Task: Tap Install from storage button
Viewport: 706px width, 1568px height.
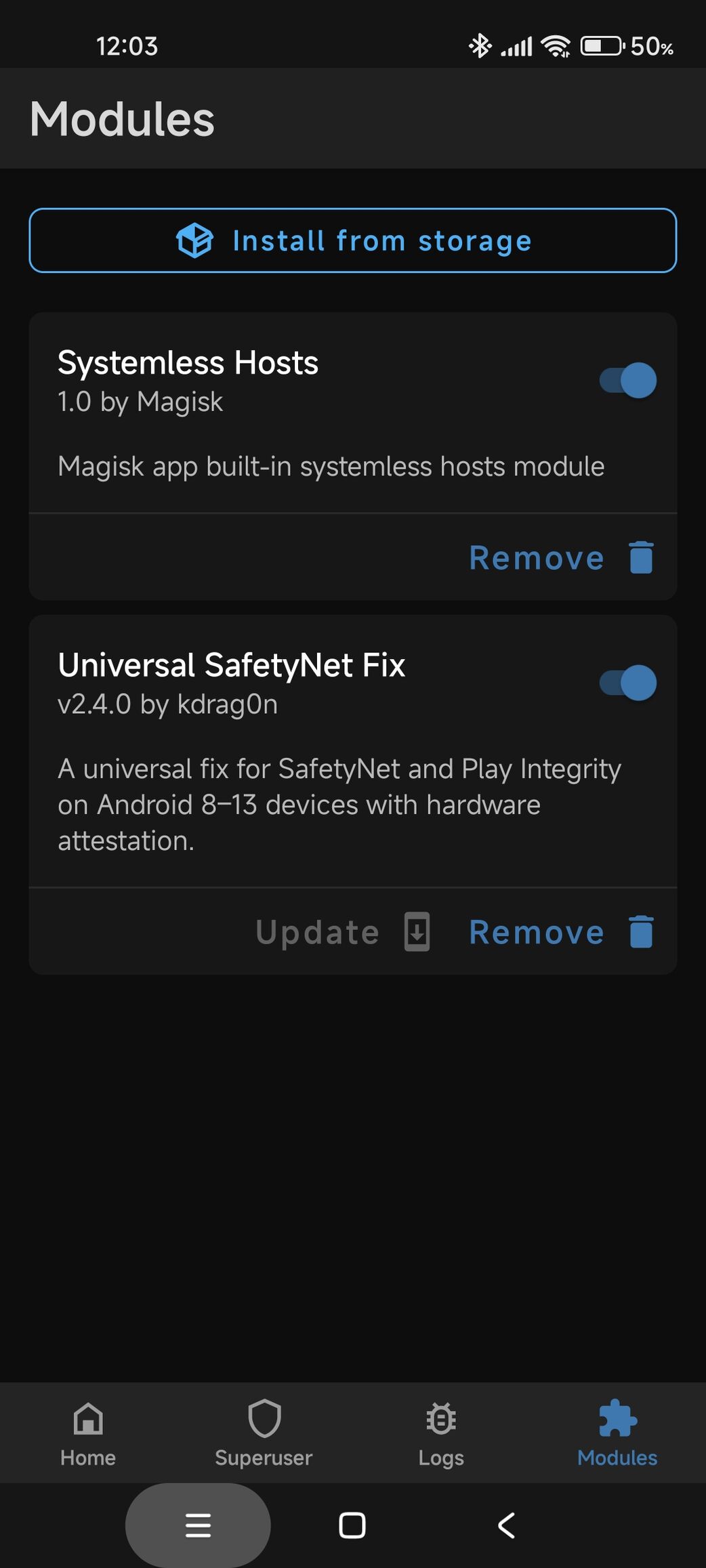Action: click(352, 240)
